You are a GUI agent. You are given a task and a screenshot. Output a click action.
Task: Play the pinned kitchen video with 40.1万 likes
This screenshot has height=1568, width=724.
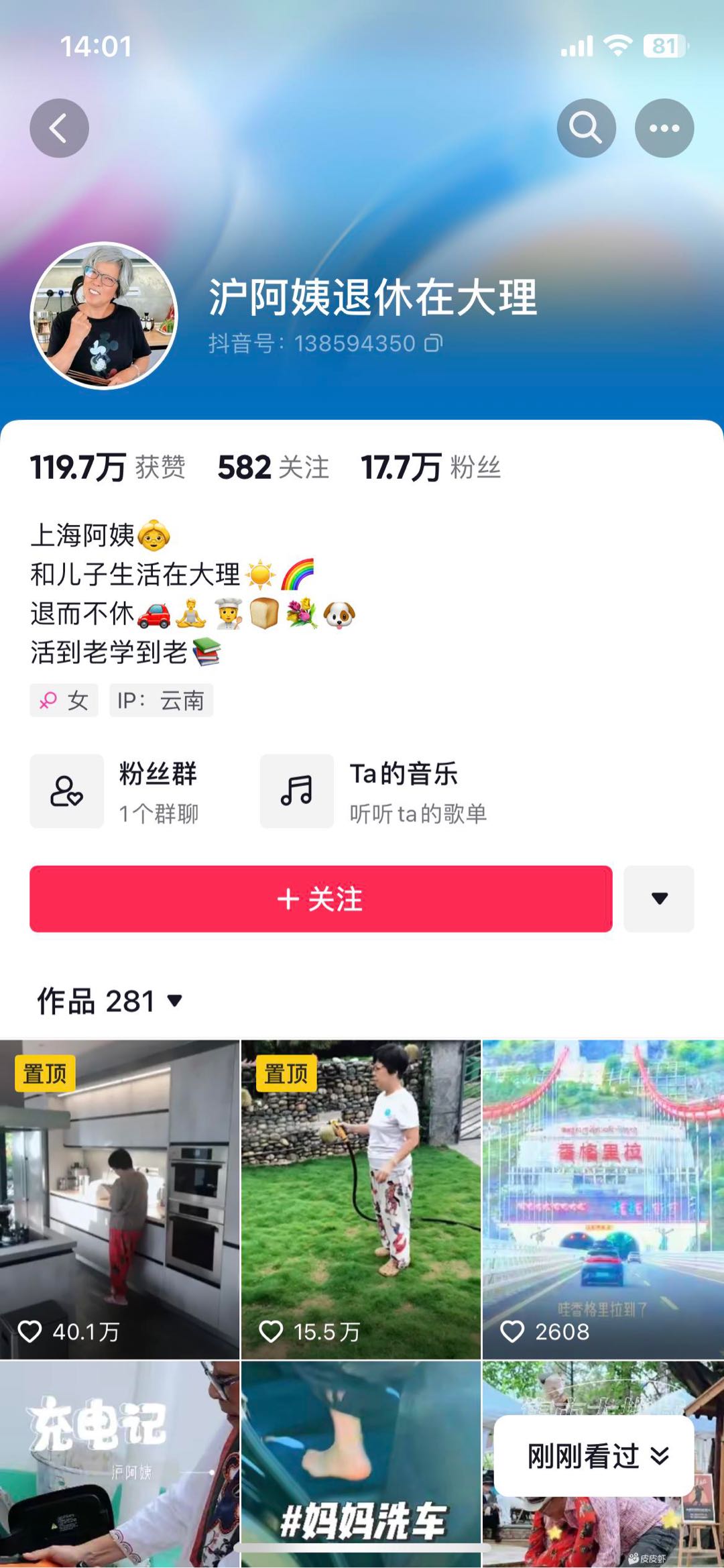119,1199
